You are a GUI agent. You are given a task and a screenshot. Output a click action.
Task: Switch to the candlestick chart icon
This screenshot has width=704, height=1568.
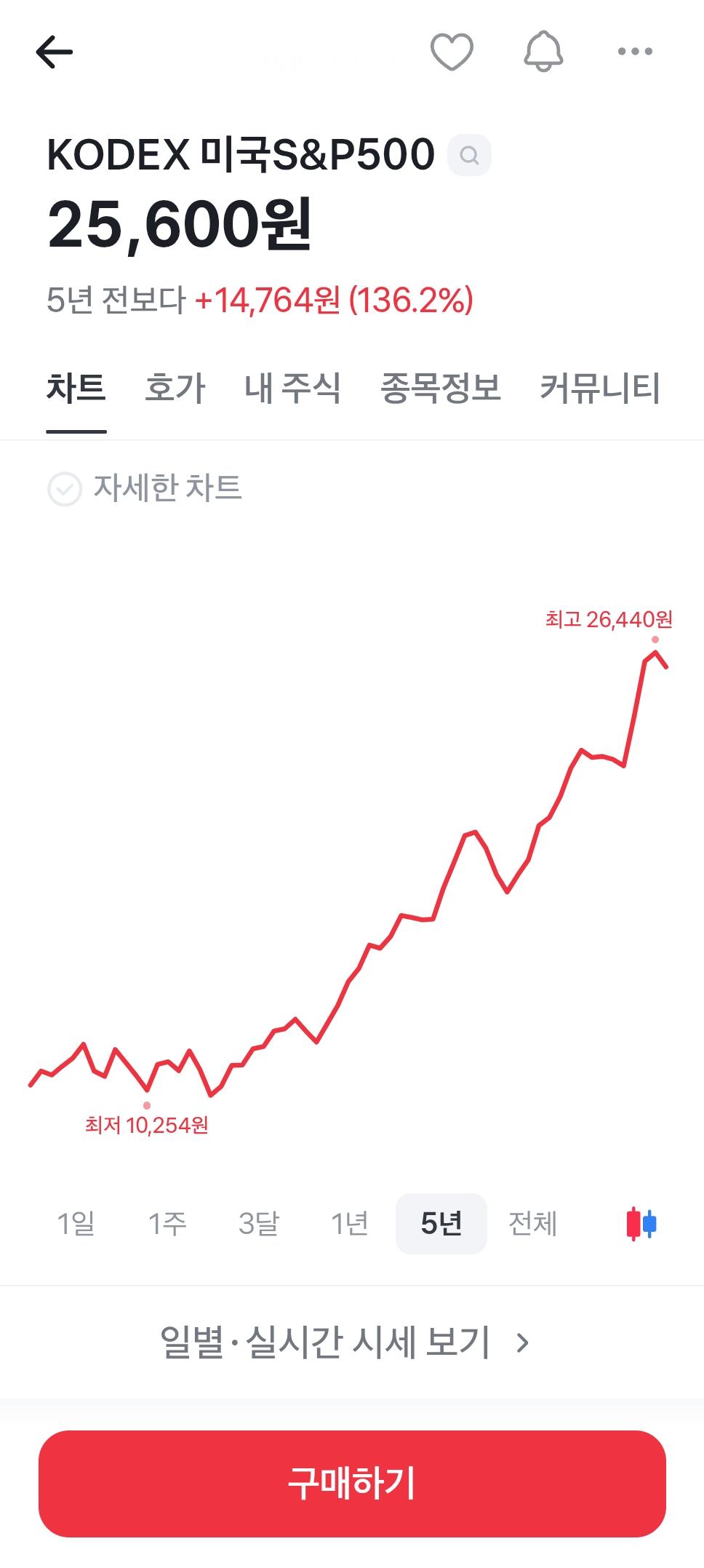pyautogui.click(x=641, y=1223)
